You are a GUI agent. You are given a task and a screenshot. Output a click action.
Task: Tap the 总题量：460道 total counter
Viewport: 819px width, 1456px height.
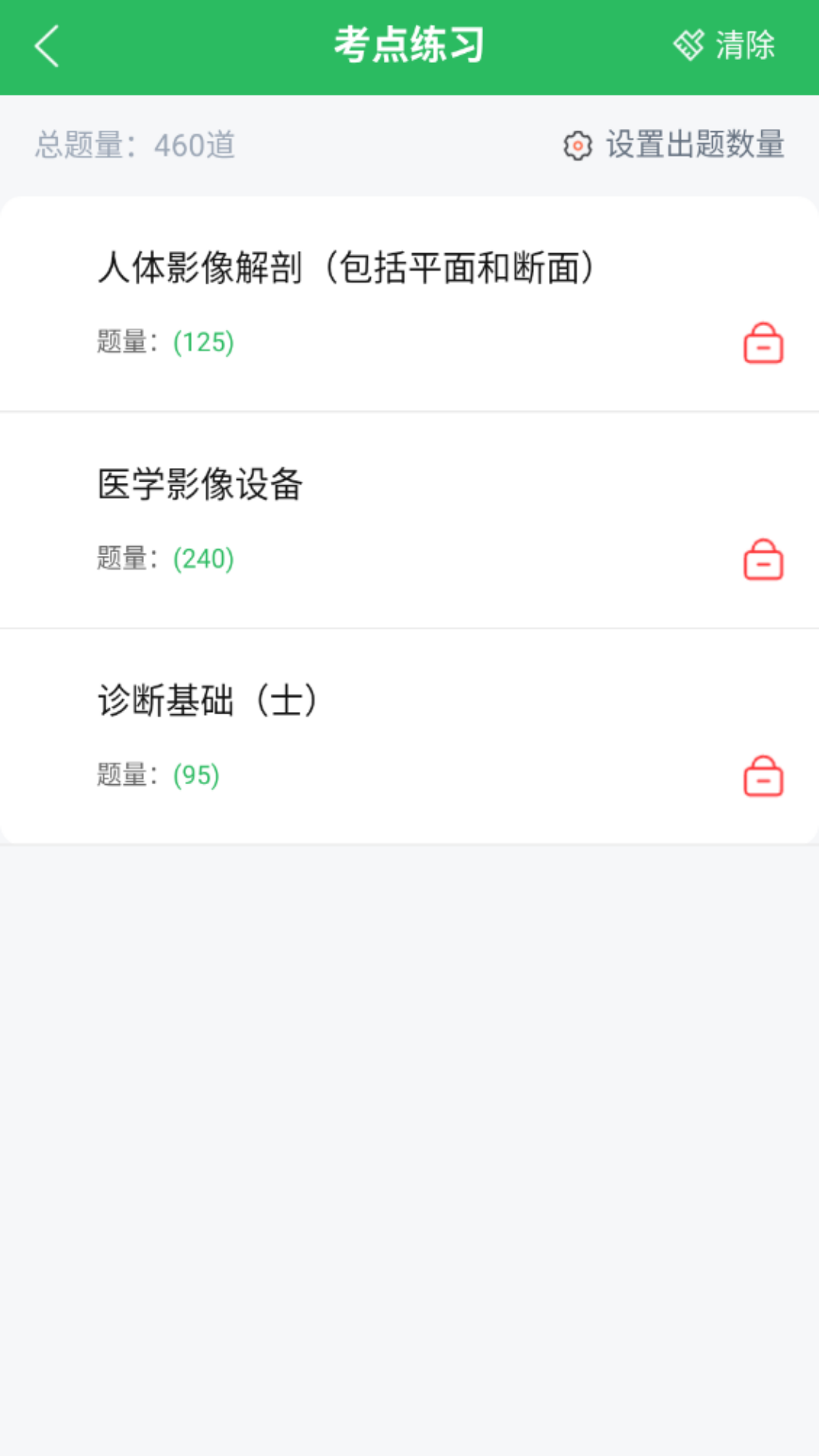click(x=133, y=144)
